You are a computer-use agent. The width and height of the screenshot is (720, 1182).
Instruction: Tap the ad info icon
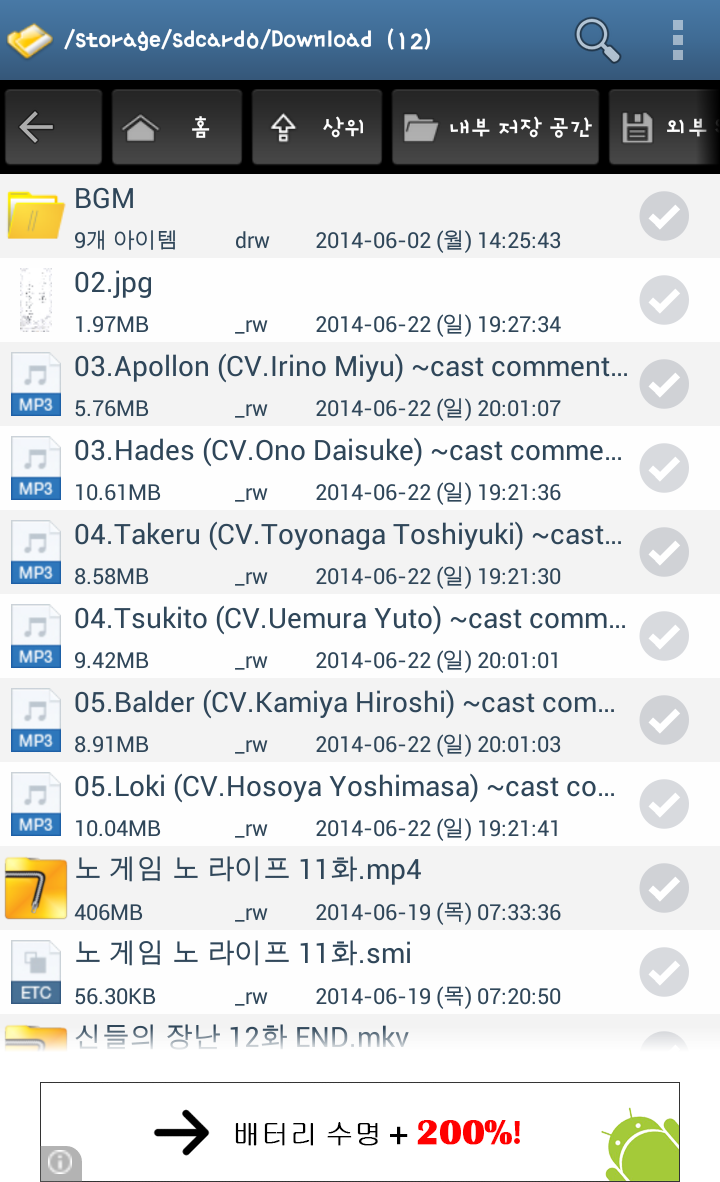pos(60,1162)
